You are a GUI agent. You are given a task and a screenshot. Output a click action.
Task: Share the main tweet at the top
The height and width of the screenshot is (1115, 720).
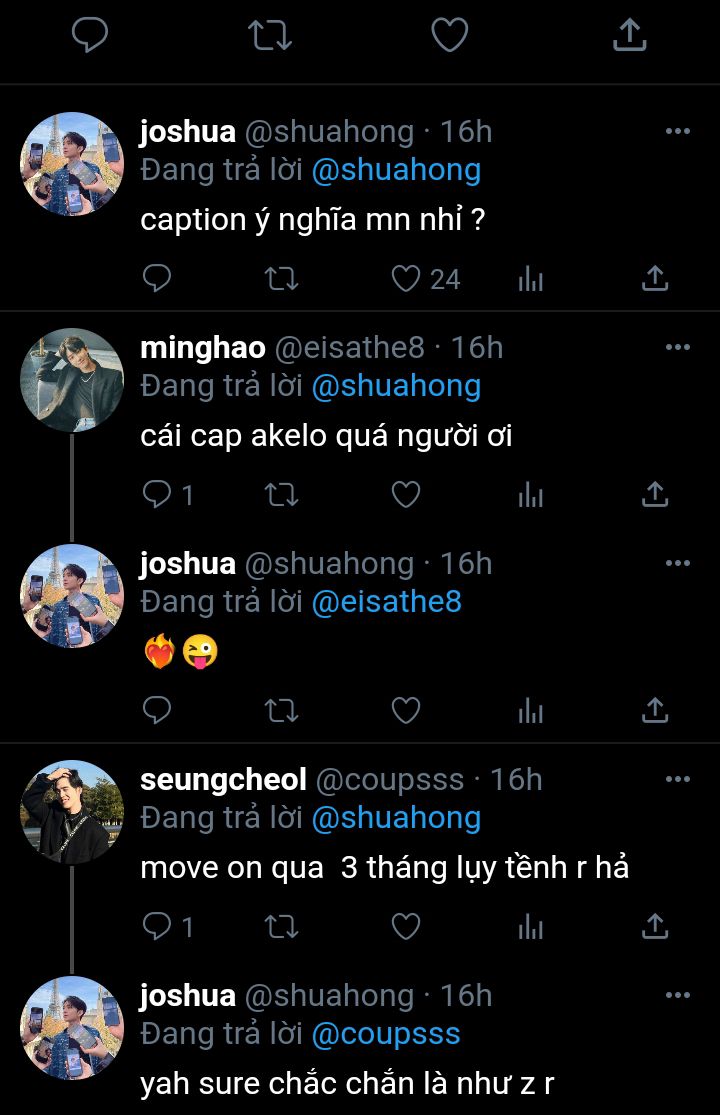click(x=629, y=36)
